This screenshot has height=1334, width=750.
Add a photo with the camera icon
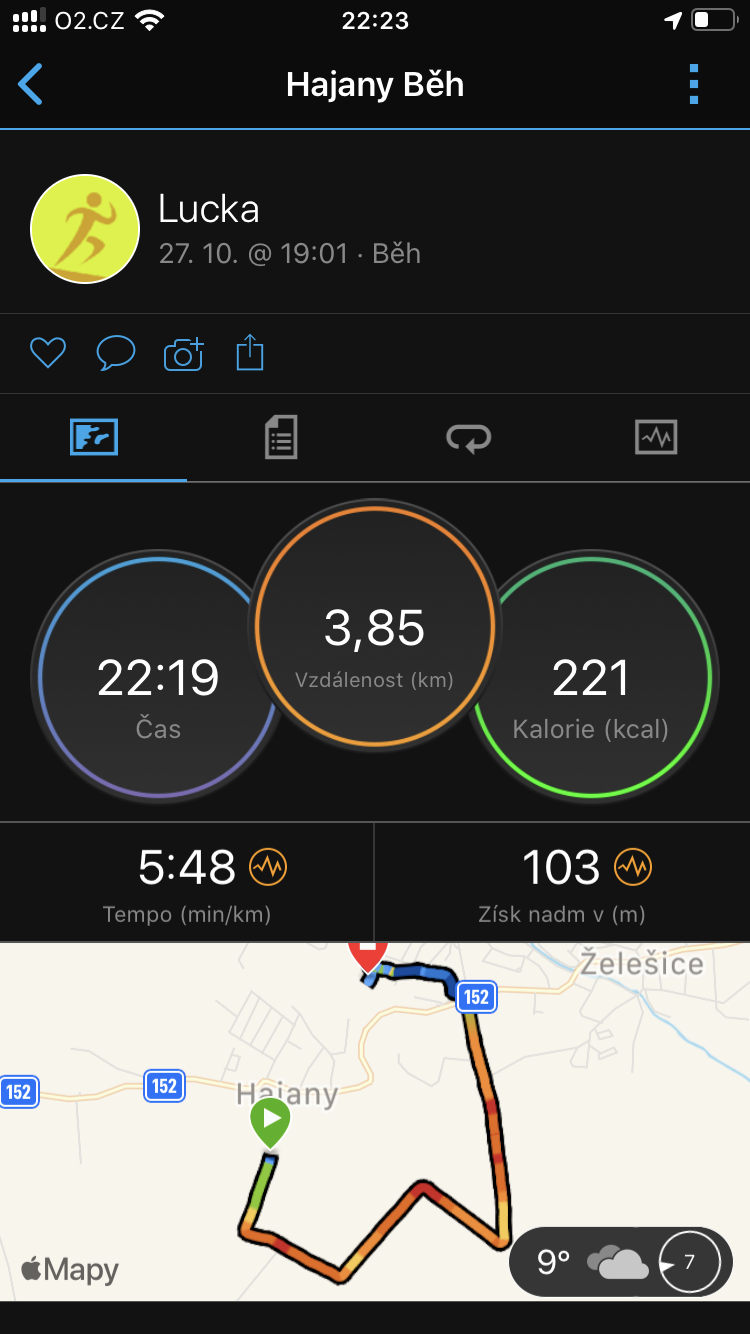pyautogui.click(x=183, y=353)
